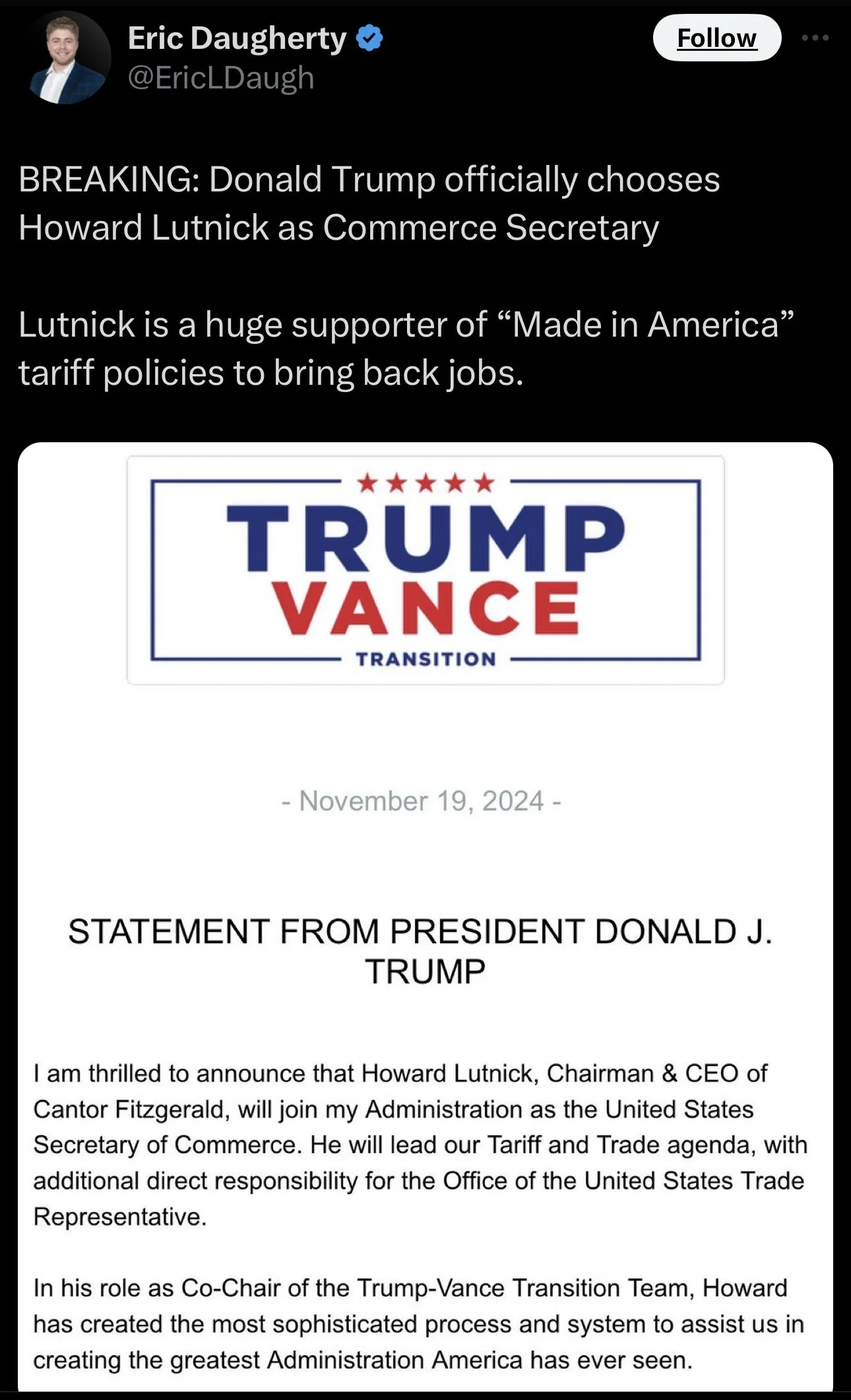Viewport: 851px width, 1400px height.
Task: Open Eric Daugherty's profile picture
Action: [69, 57]
